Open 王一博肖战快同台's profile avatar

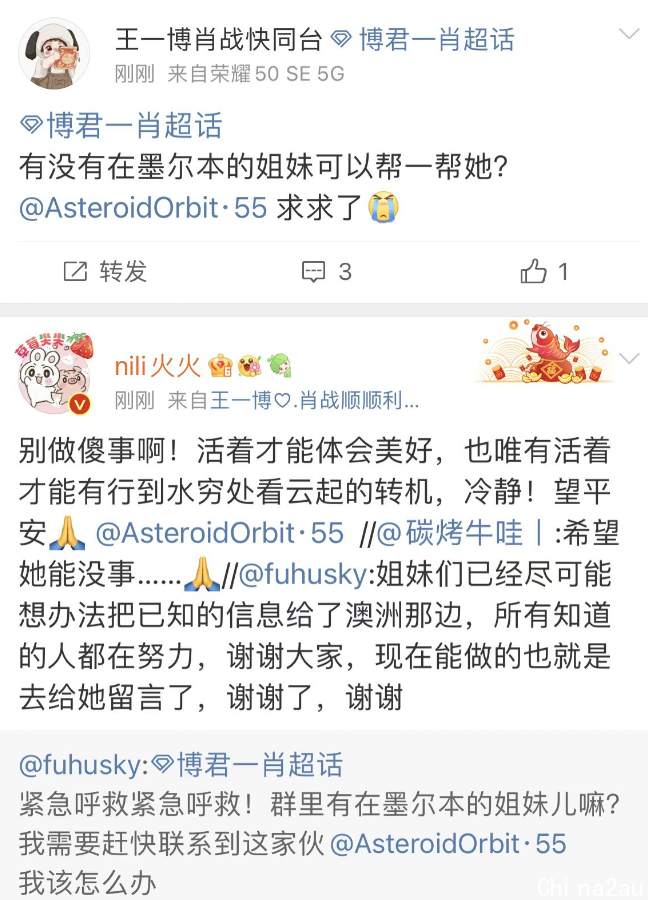point(55,54)
